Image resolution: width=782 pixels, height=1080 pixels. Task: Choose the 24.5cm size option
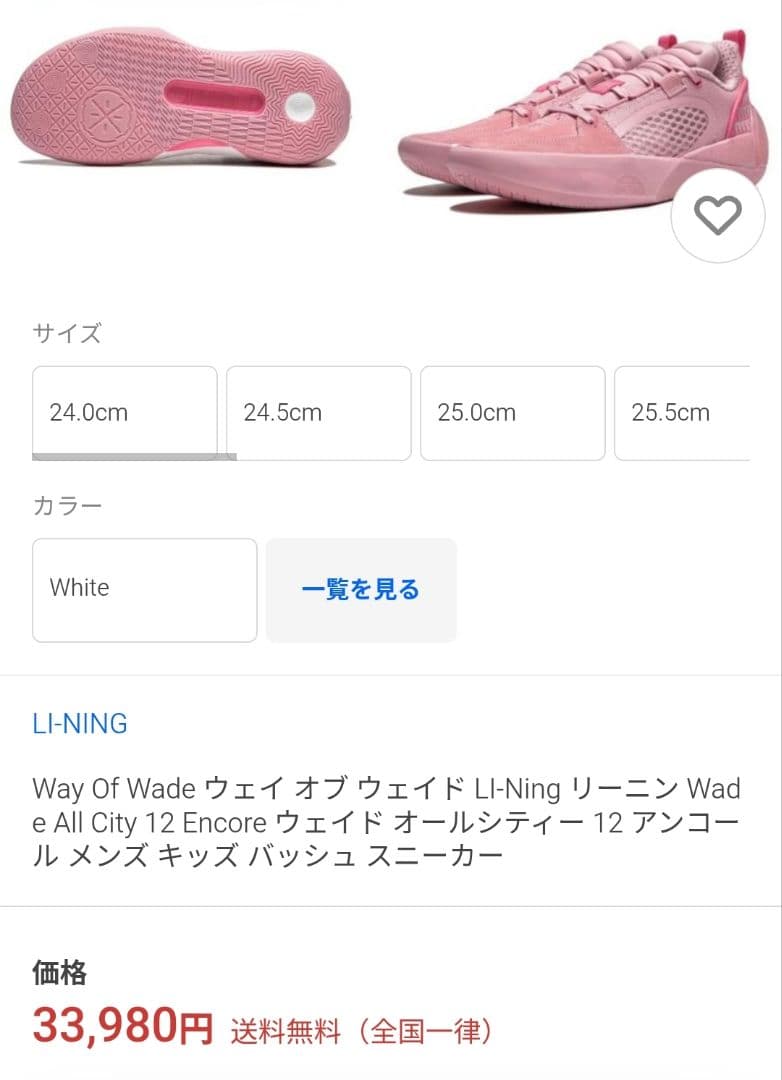pyautogui.click(x=318, y=412)
